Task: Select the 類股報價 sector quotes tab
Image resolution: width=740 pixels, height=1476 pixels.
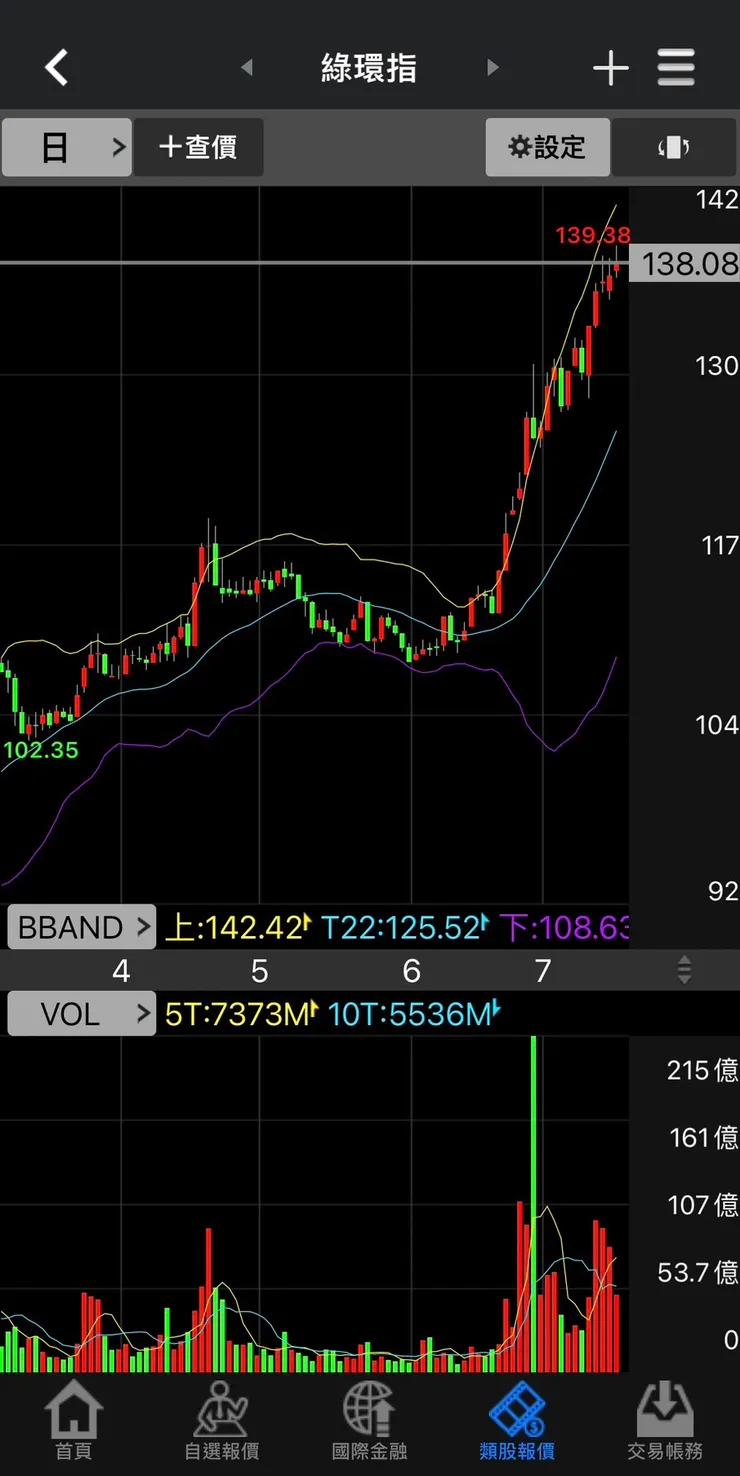Action: pyautogui.click(x=517, y=1420)
